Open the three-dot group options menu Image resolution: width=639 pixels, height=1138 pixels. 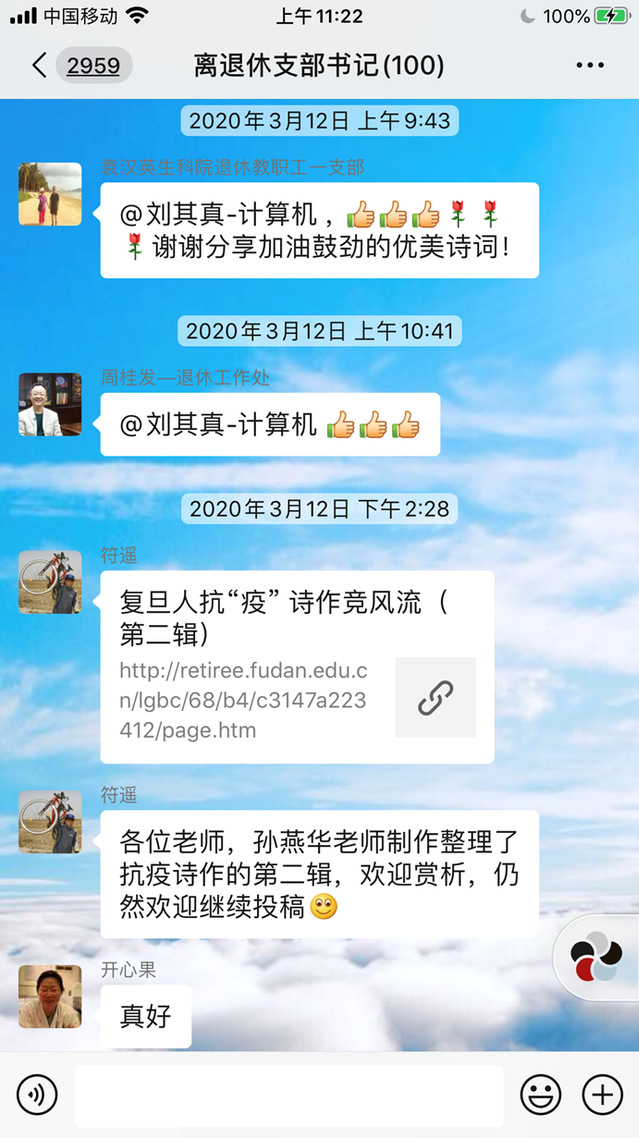click(591, 66)
